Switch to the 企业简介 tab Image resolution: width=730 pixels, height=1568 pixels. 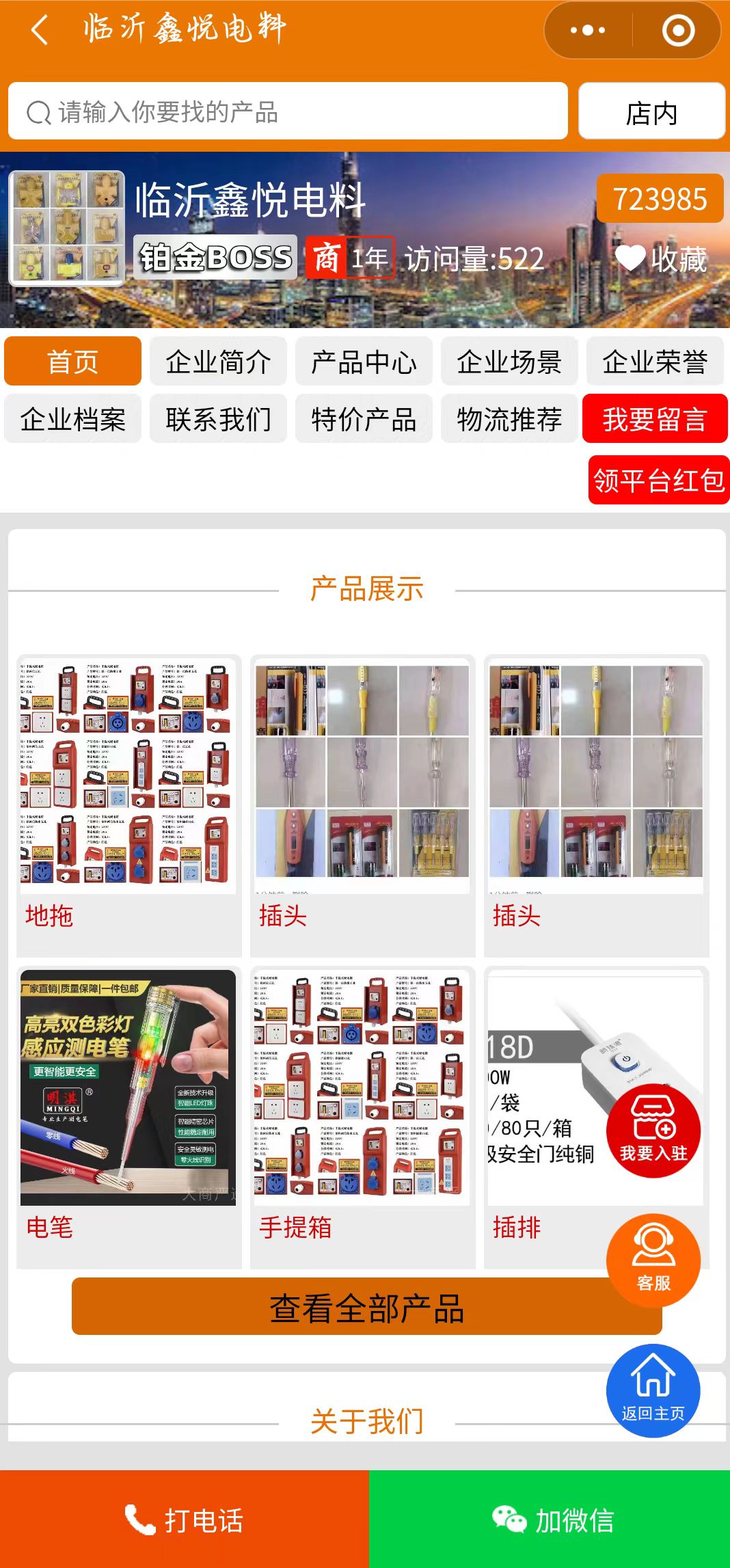click(x=218, y=362)
